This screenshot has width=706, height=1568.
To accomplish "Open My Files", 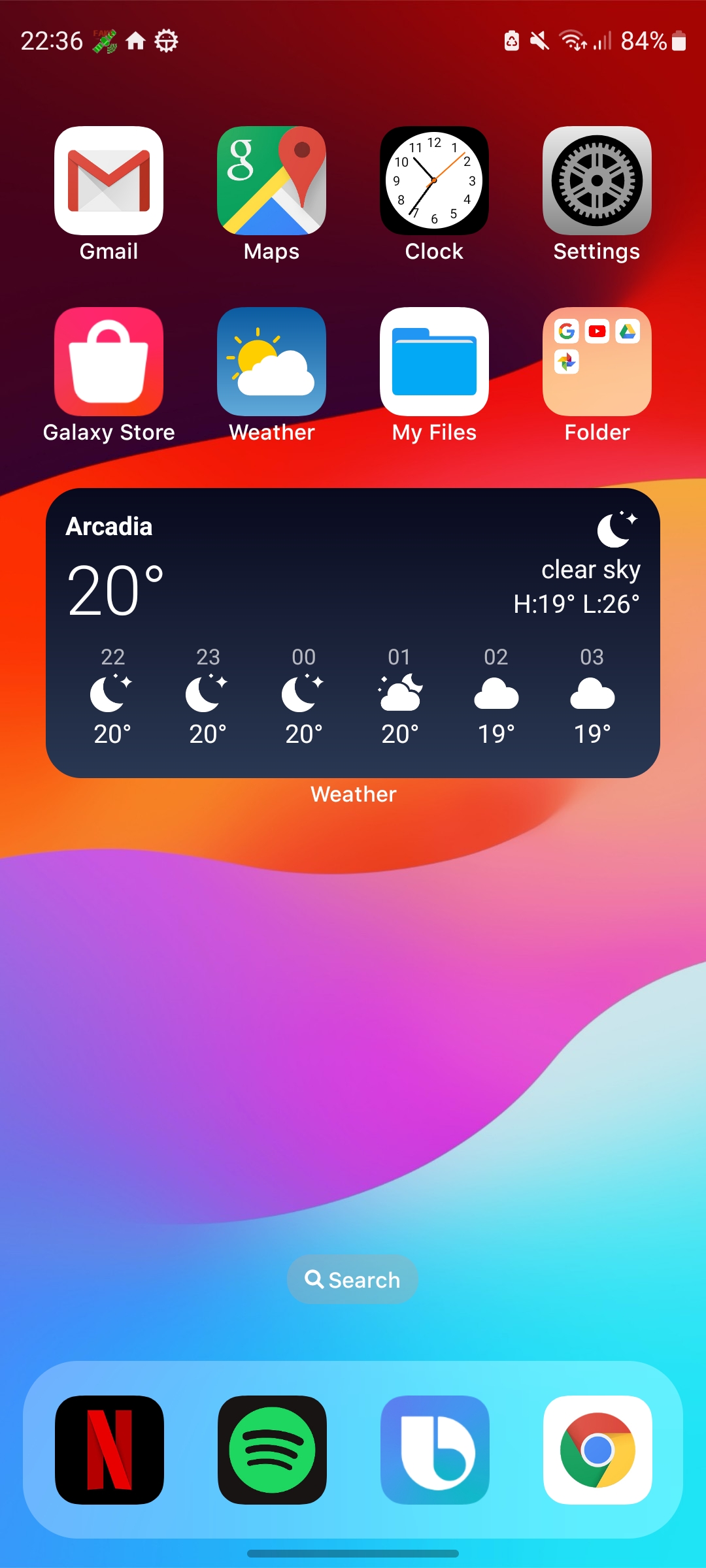I will point(434,361).
